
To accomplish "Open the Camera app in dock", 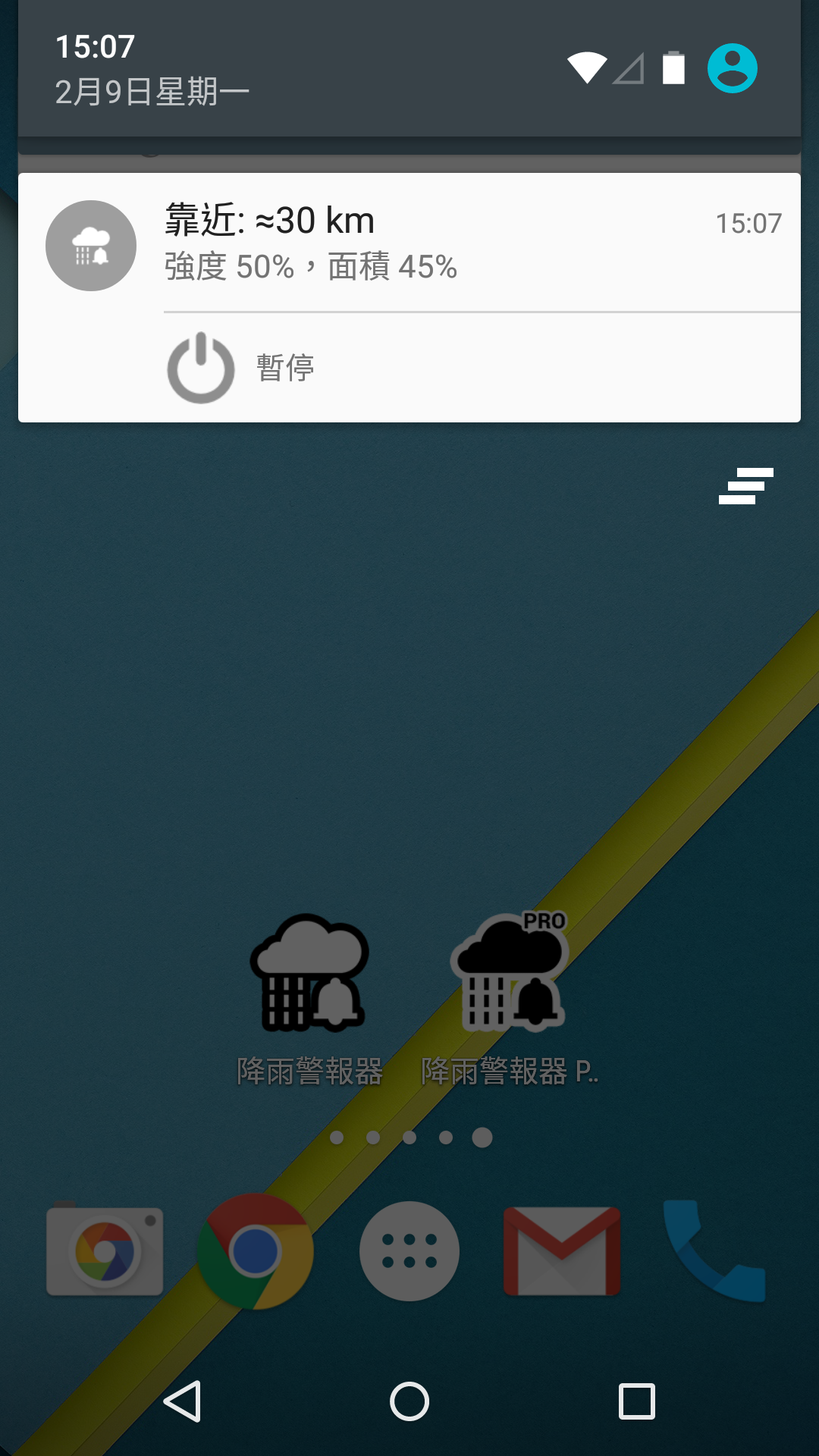I will 105,1251.
